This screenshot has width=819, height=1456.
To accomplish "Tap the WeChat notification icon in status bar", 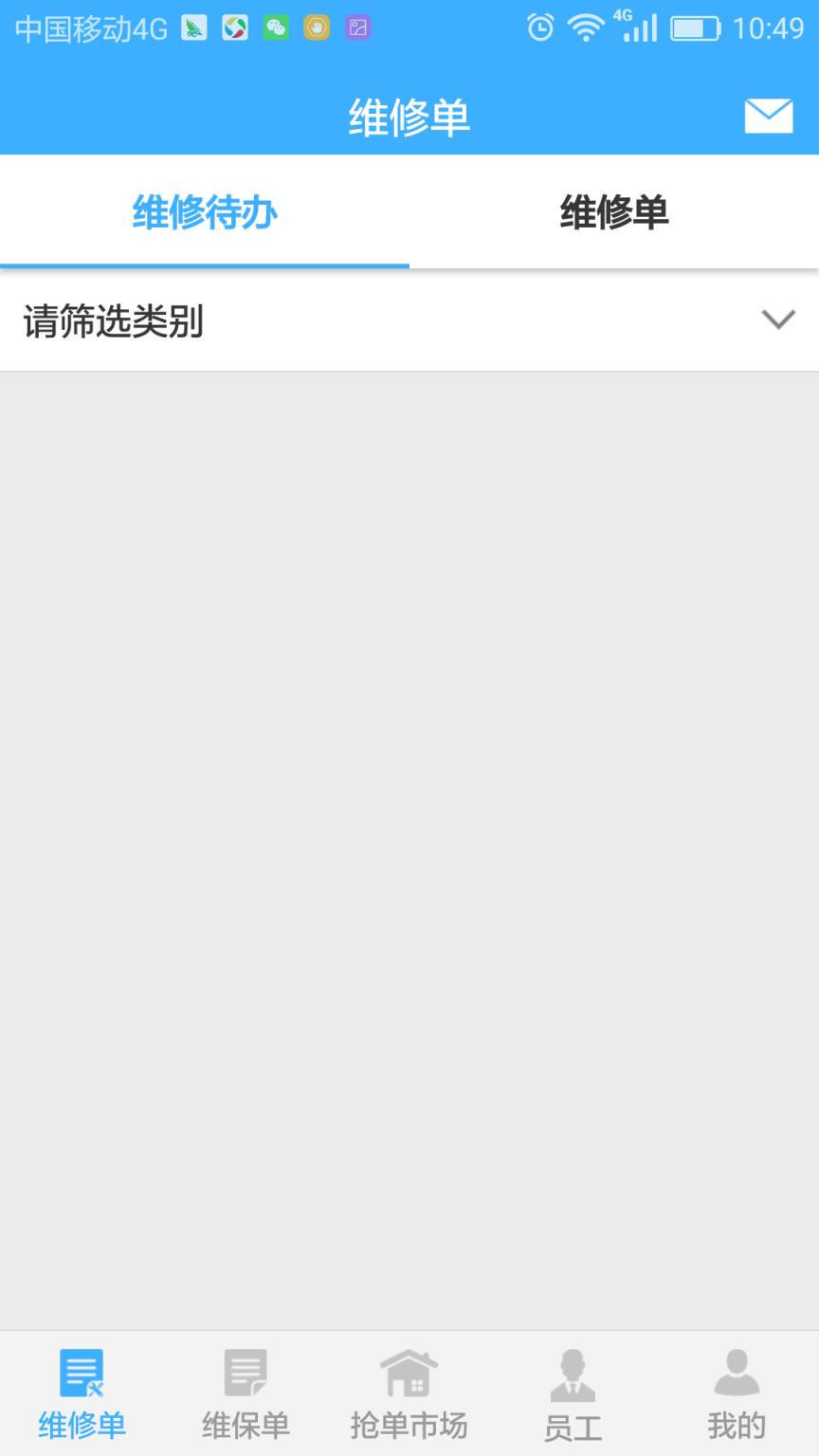I will 275,27.
